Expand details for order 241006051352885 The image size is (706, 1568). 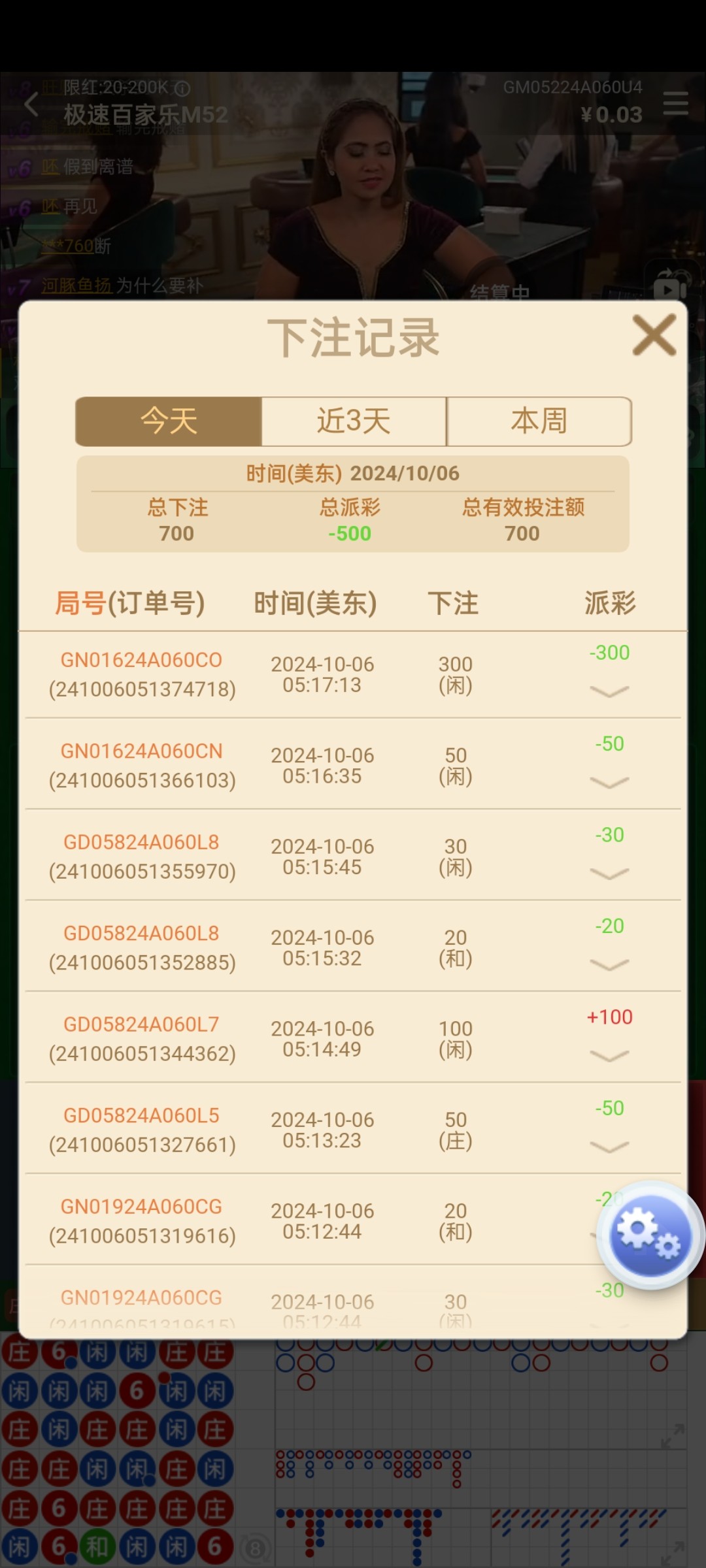tap(609, 964)
